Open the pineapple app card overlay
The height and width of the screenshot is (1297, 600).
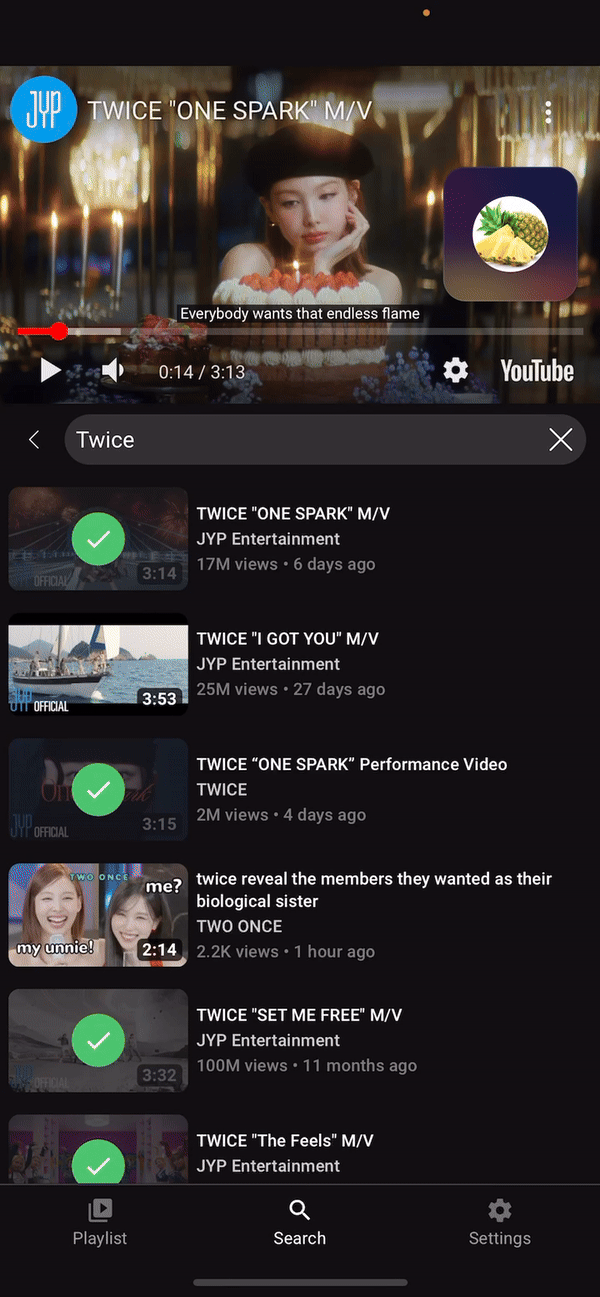[510, 234]
